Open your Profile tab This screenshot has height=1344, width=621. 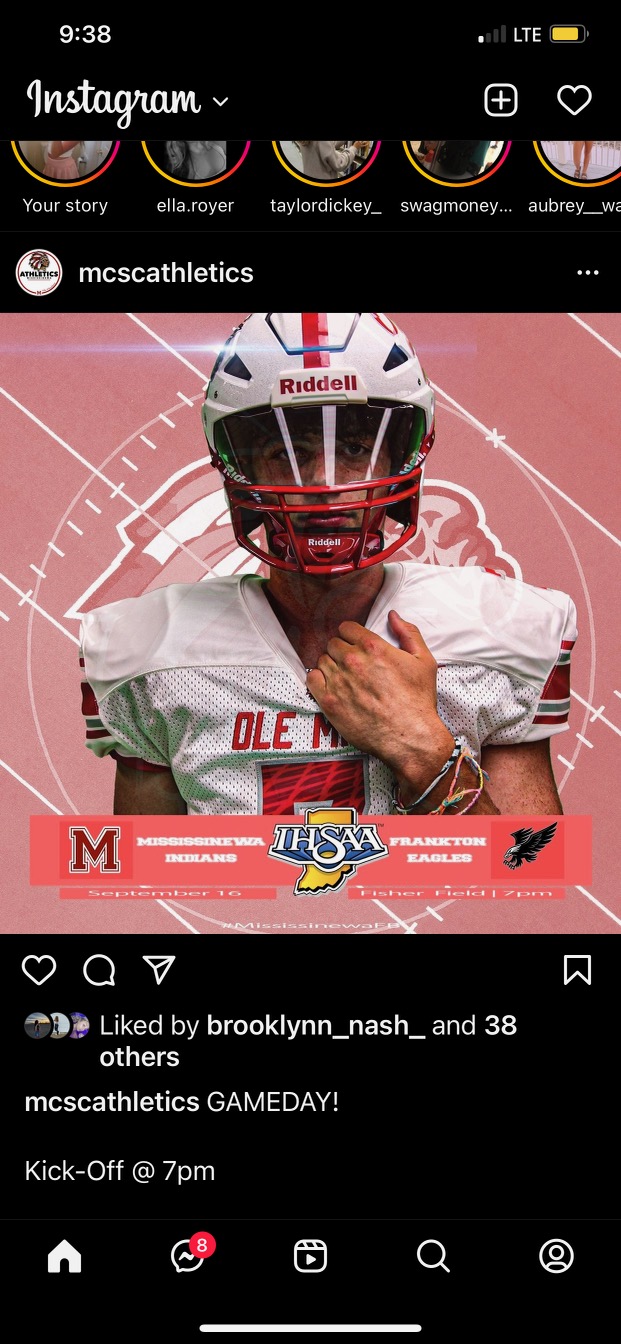click(556, 1256)
